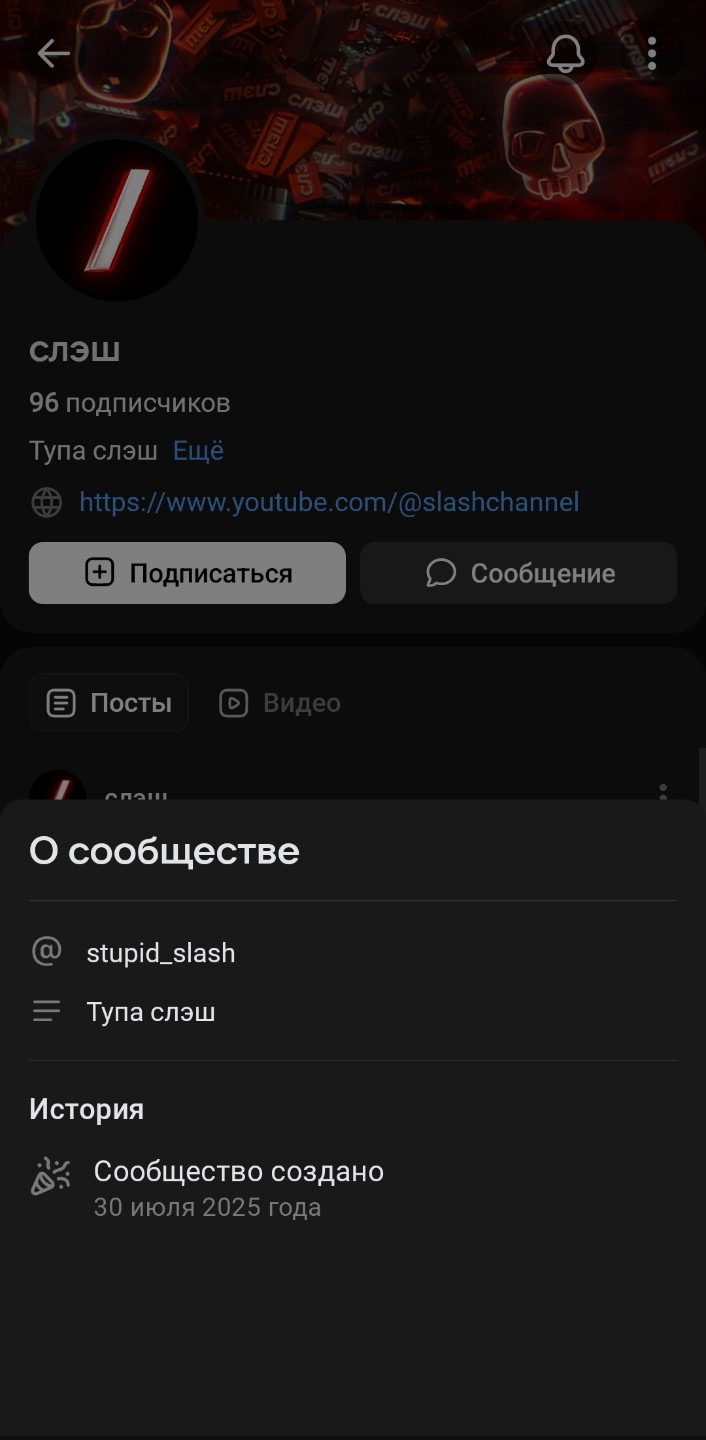Image resolution: width=706 pixels, height=1440 pixels.
Task: Open the youtube.com/@slashchannel link
Action: coord(329,502)
